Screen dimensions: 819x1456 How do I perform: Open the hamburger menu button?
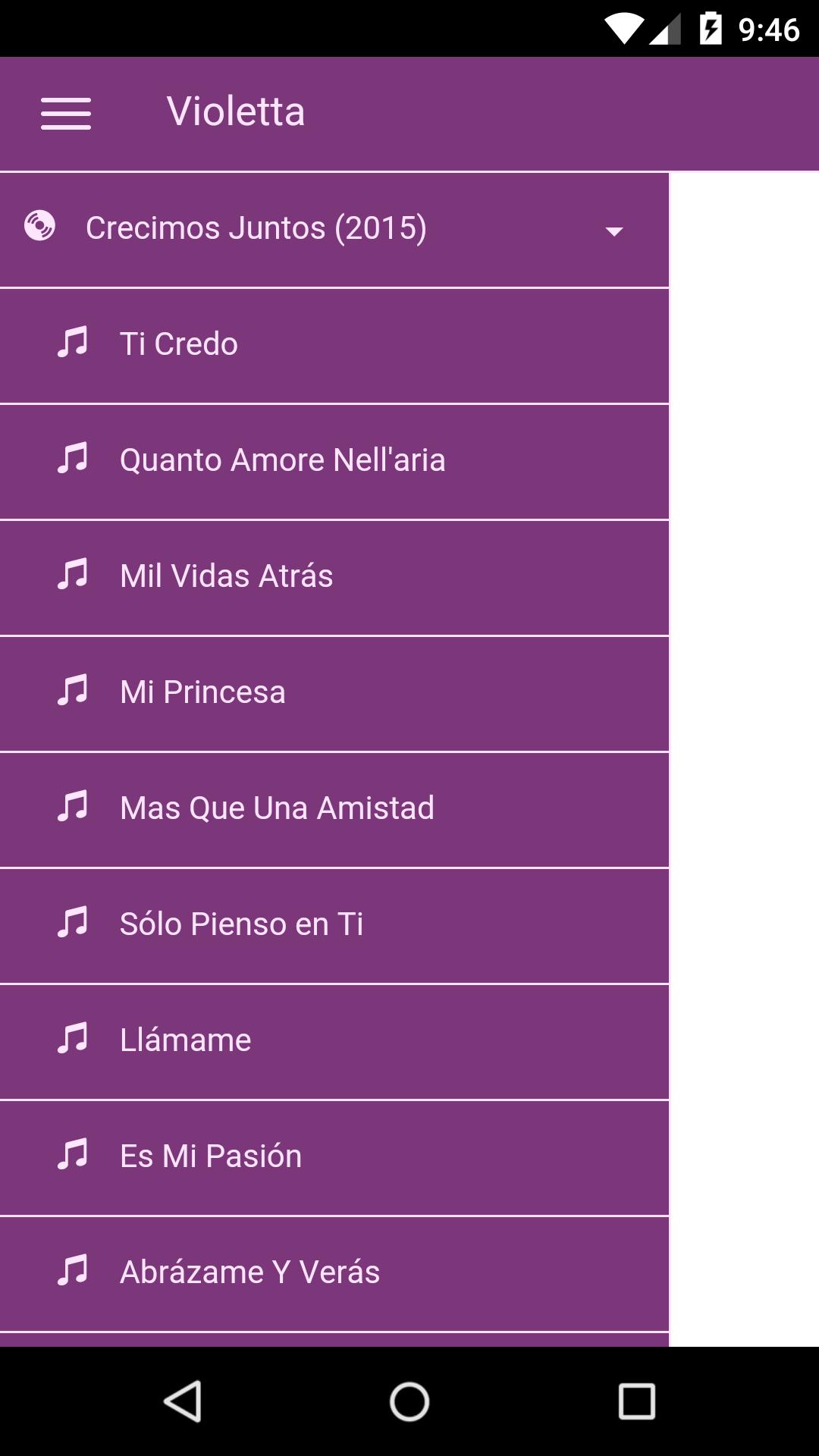coord(66,114)
